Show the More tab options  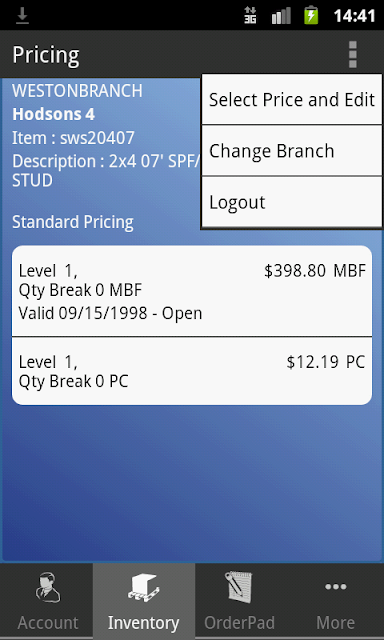(x=335, y=602)
